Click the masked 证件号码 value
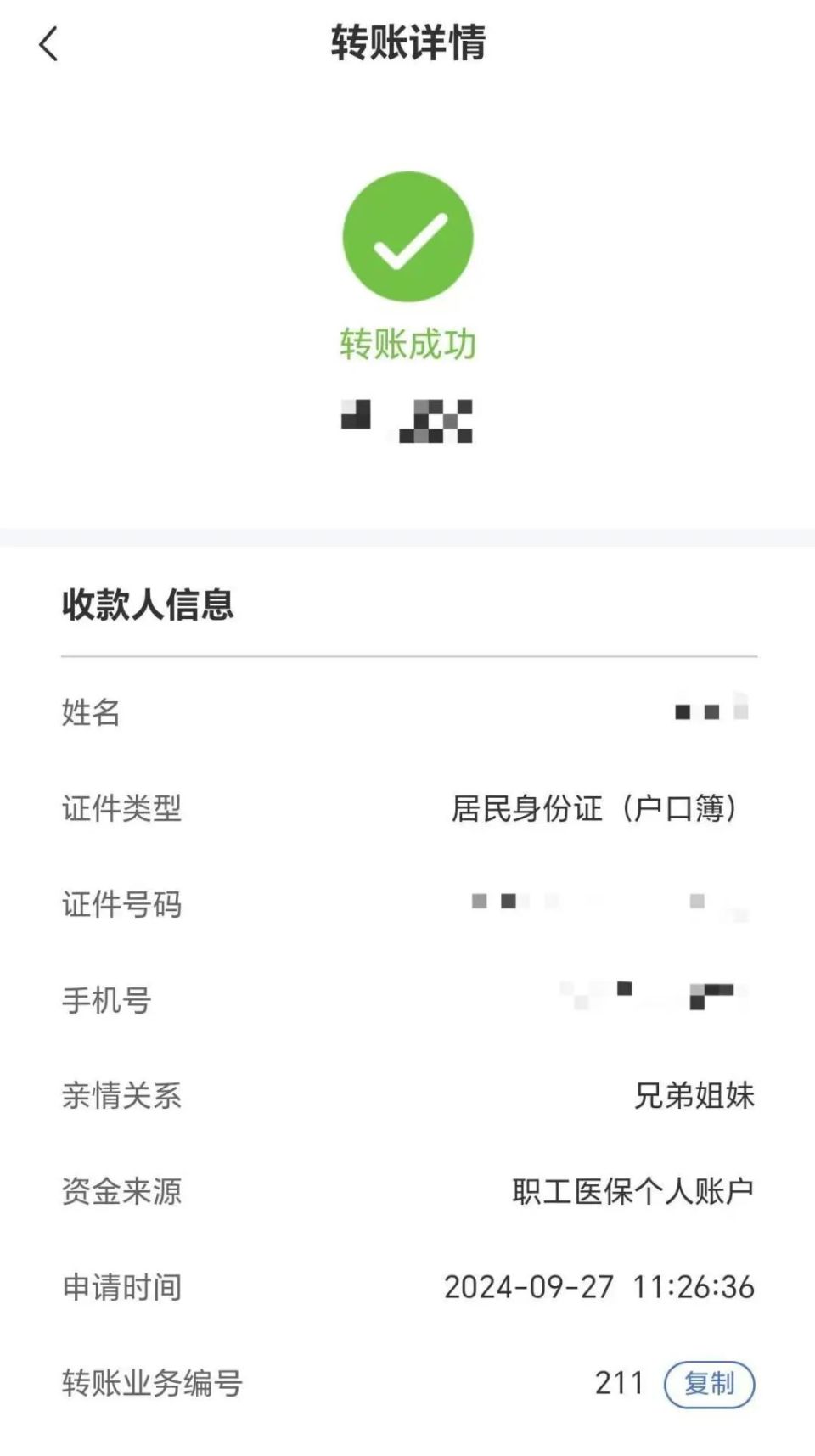Screen dimensions: 815x1456 pos(611,902)
